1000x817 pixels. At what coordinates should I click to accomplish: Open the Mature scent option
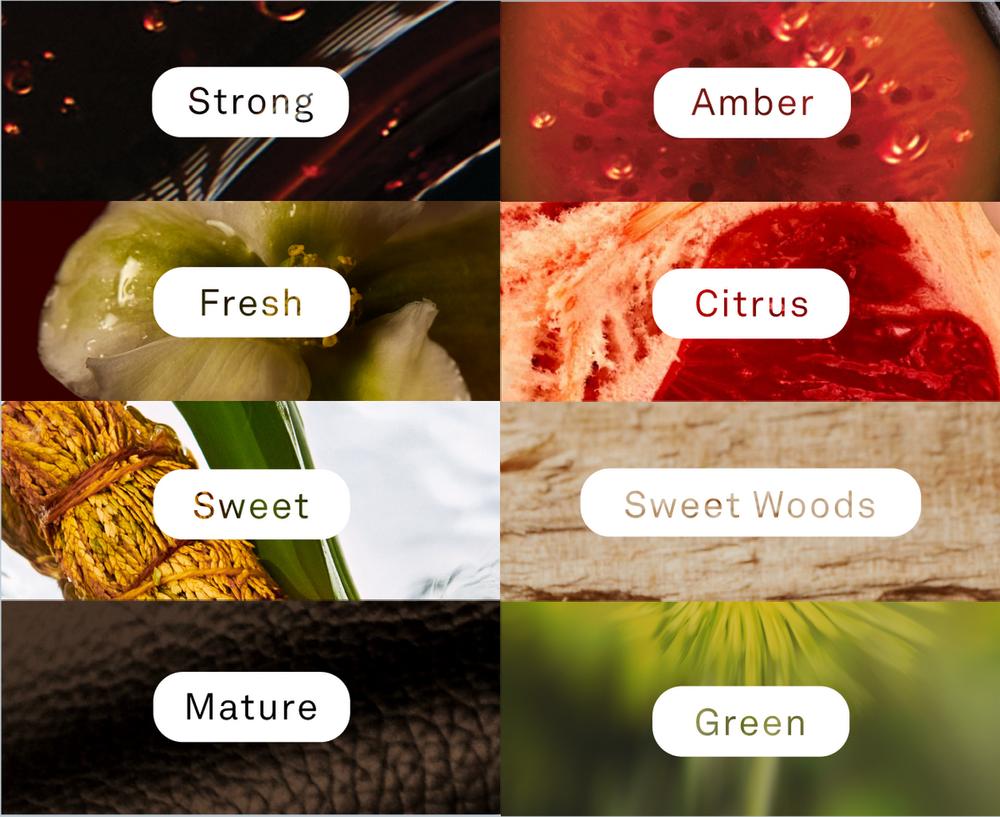coord(250,706)
